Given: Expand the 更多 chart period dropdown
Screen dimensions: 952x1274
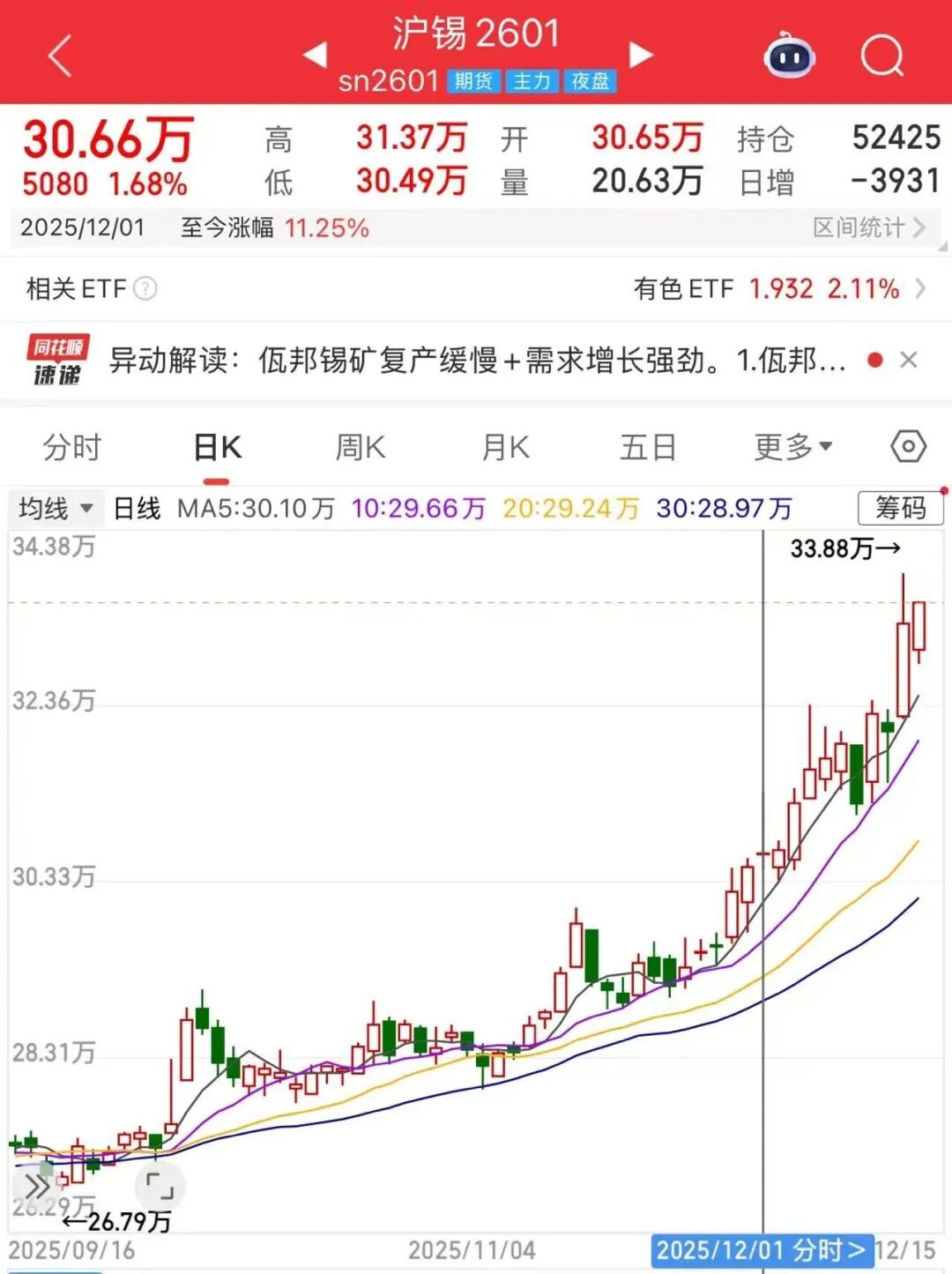Looking at the screenshot, I should click(x=792, y=447).
